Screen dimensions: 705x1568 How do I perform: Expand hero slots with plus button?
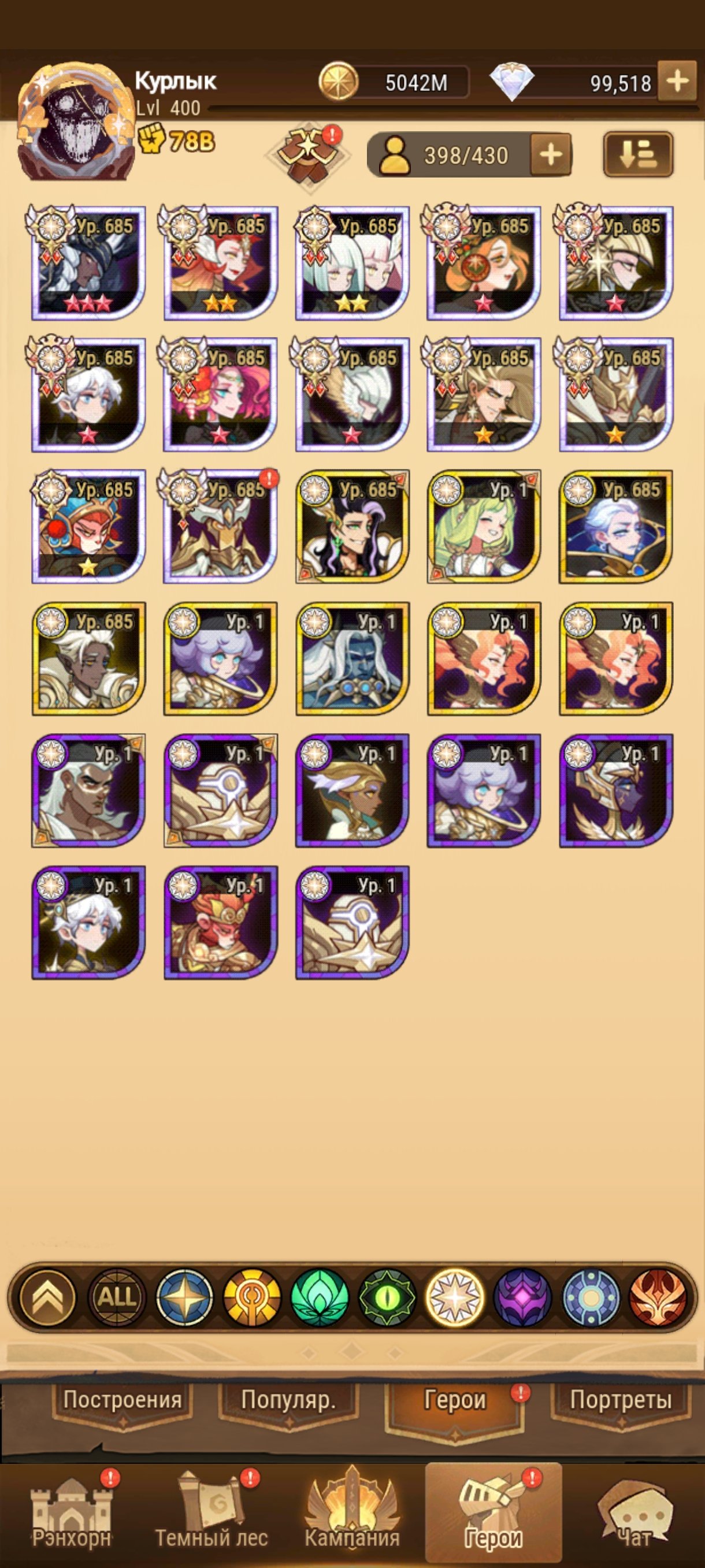tap(551, 154)
